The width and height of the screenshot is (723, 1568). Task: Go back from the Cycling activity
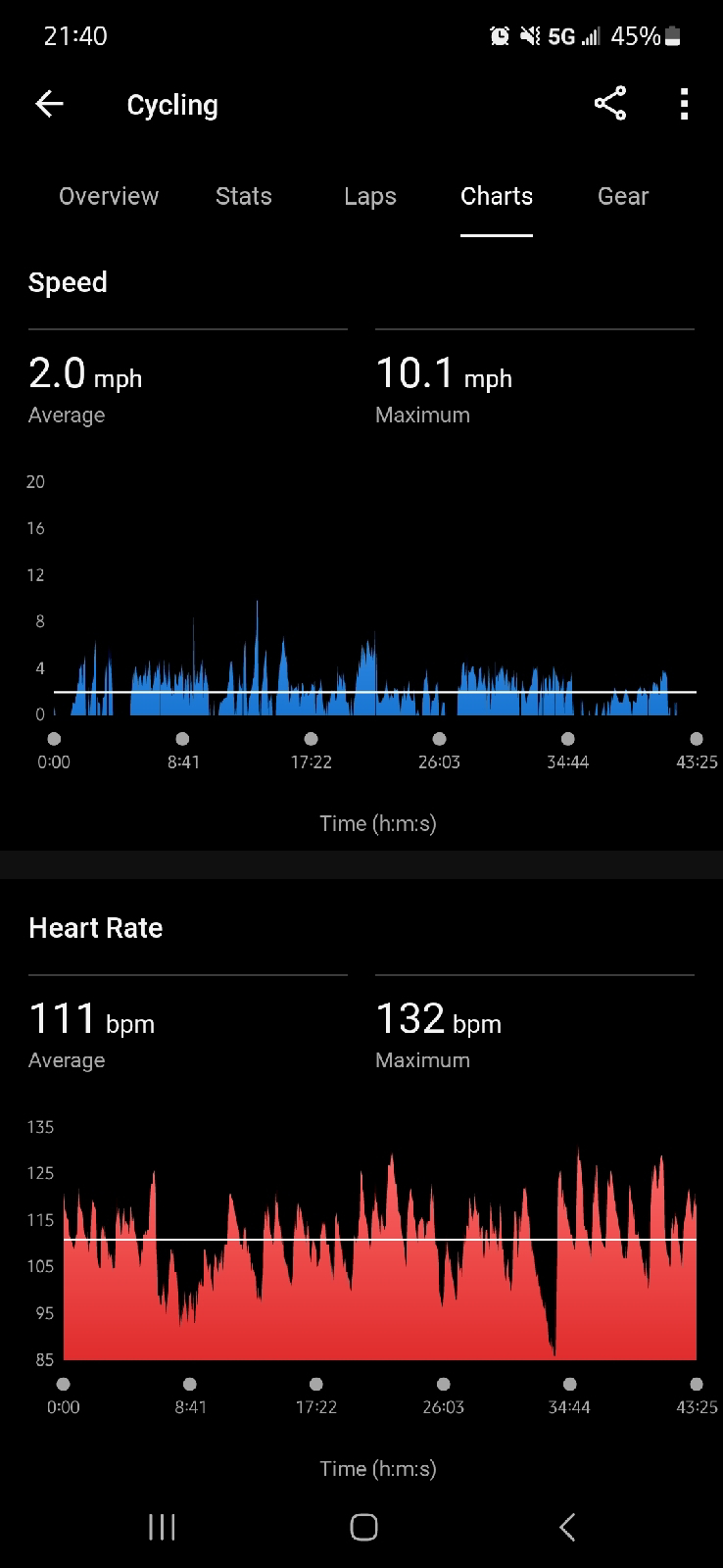tap(49, 104)
